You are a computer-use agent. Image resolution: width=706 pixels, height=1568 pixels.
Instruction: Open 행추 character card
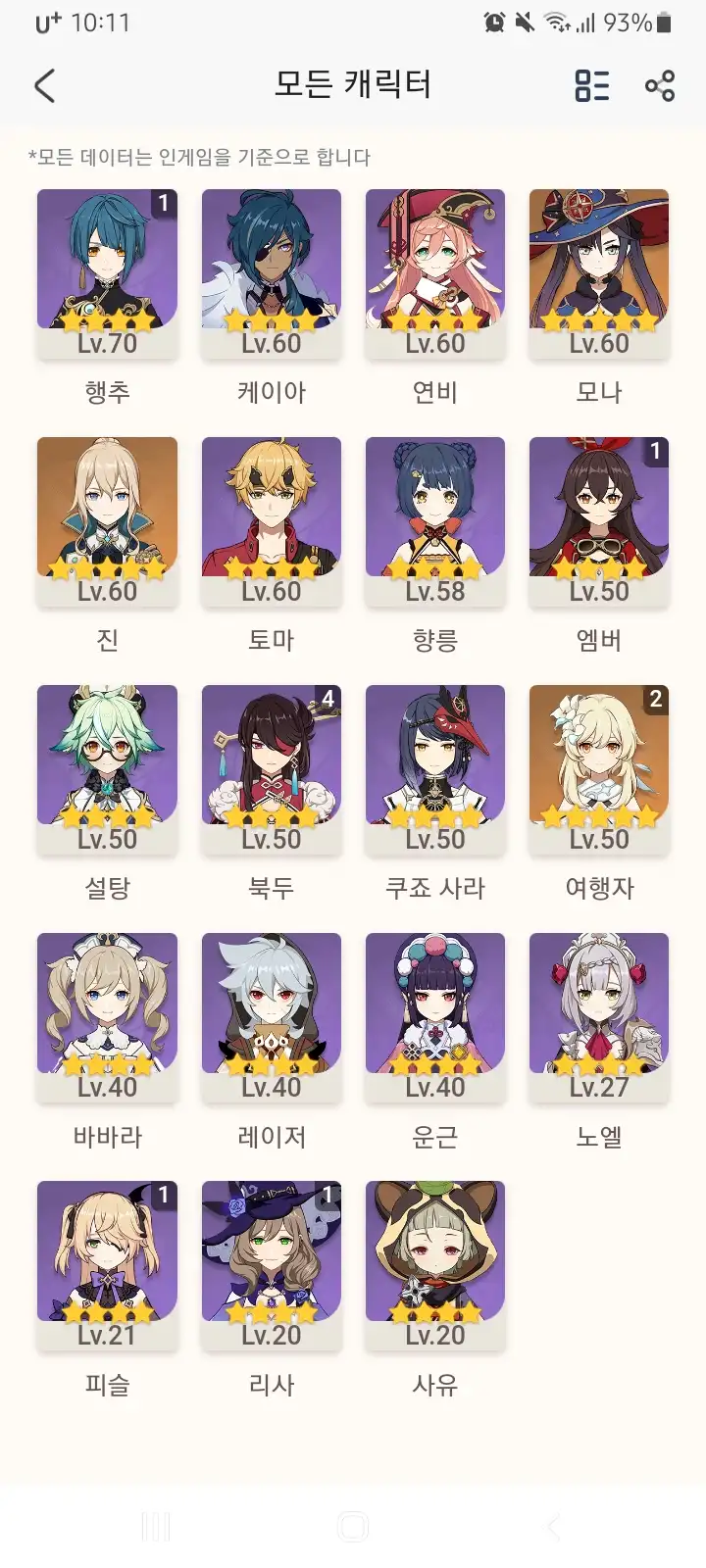pyautogui.click(x=108, y=274)
